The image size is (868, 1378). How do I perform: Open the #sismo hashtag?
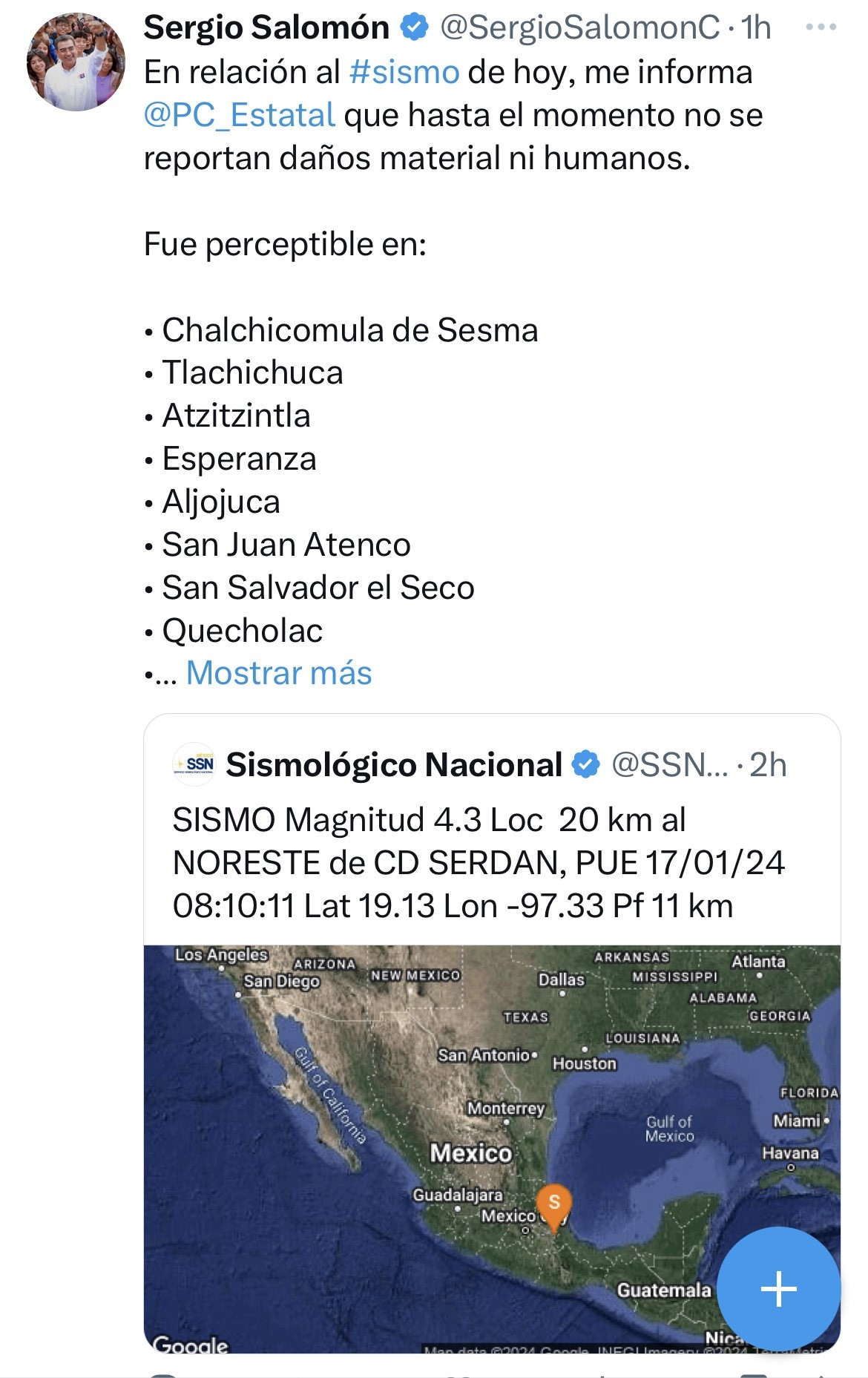pyautogui.click(x=404, y=73)
